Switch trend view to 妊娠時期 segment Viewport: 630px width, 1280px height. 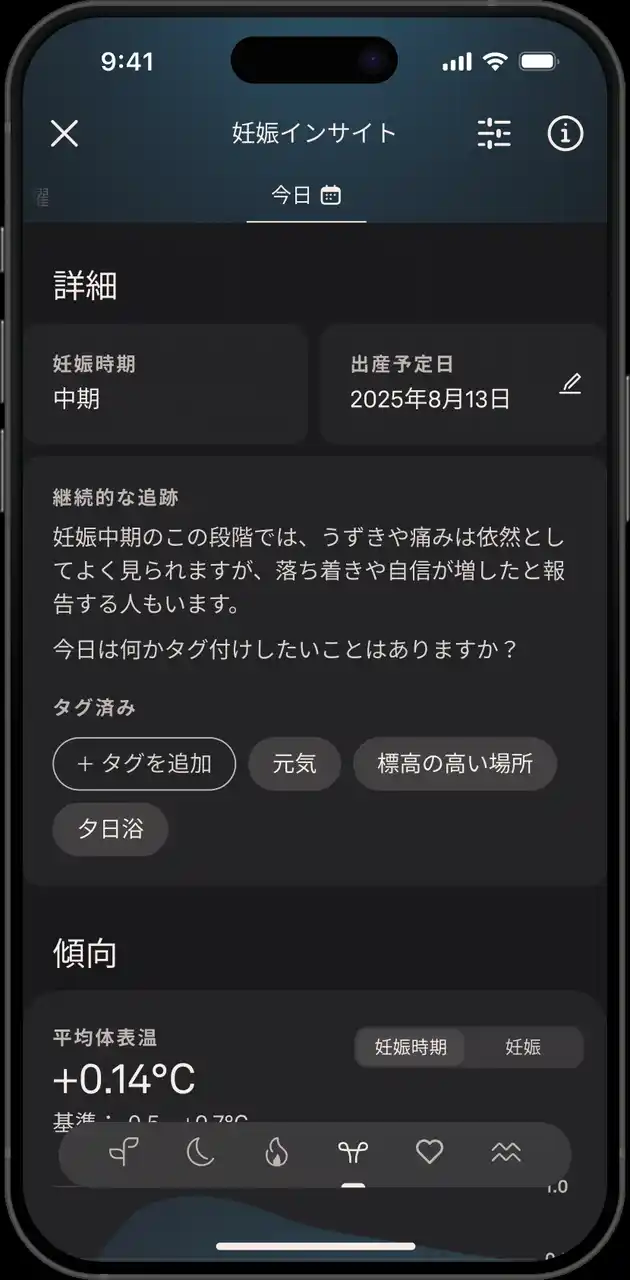411,1047
